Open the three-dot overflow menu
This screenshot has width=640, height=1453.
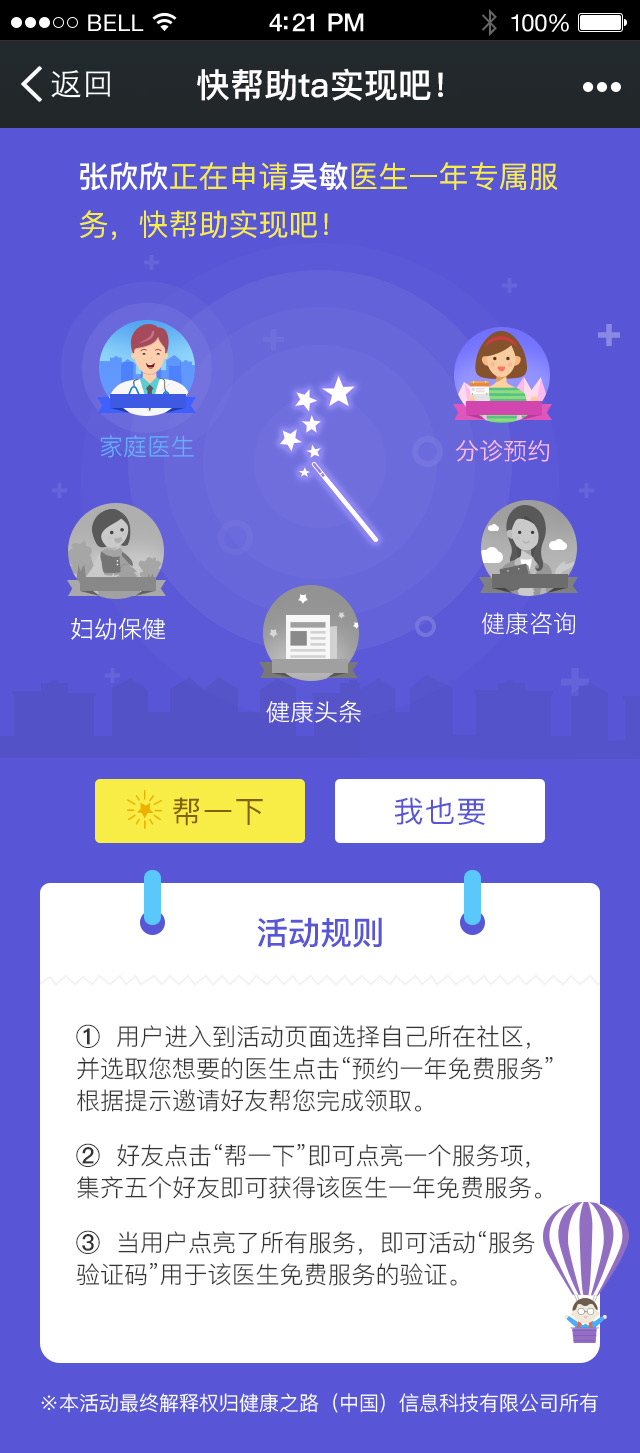(x=601, y=87)
